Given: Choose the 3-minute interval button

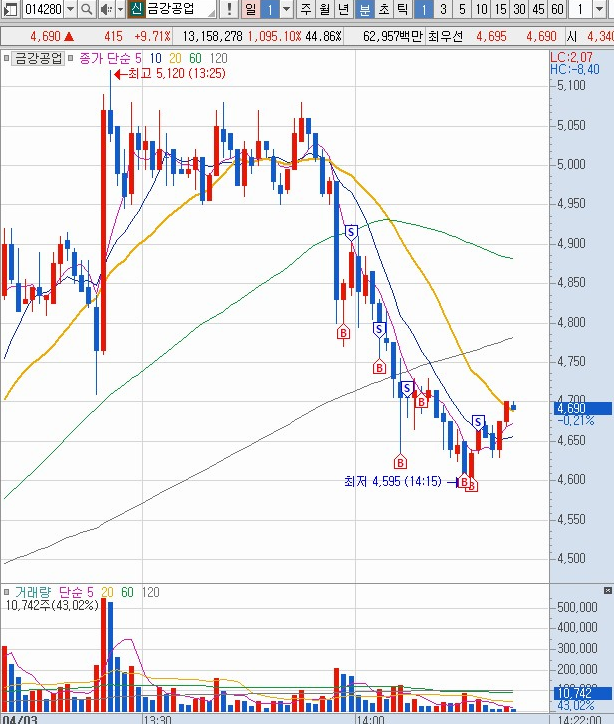Looking at the screenshot, I should 443,9.
